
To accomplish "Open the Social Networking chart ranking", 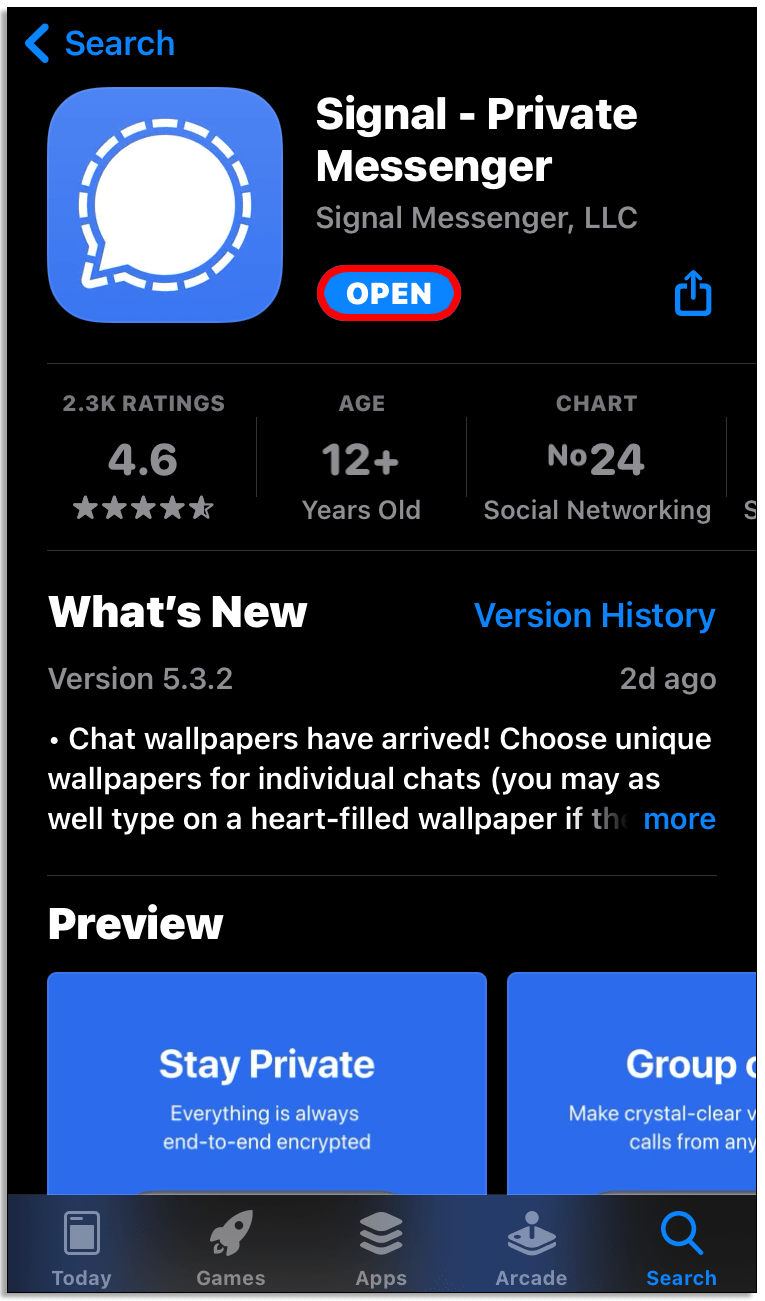I will coord(596,460).
